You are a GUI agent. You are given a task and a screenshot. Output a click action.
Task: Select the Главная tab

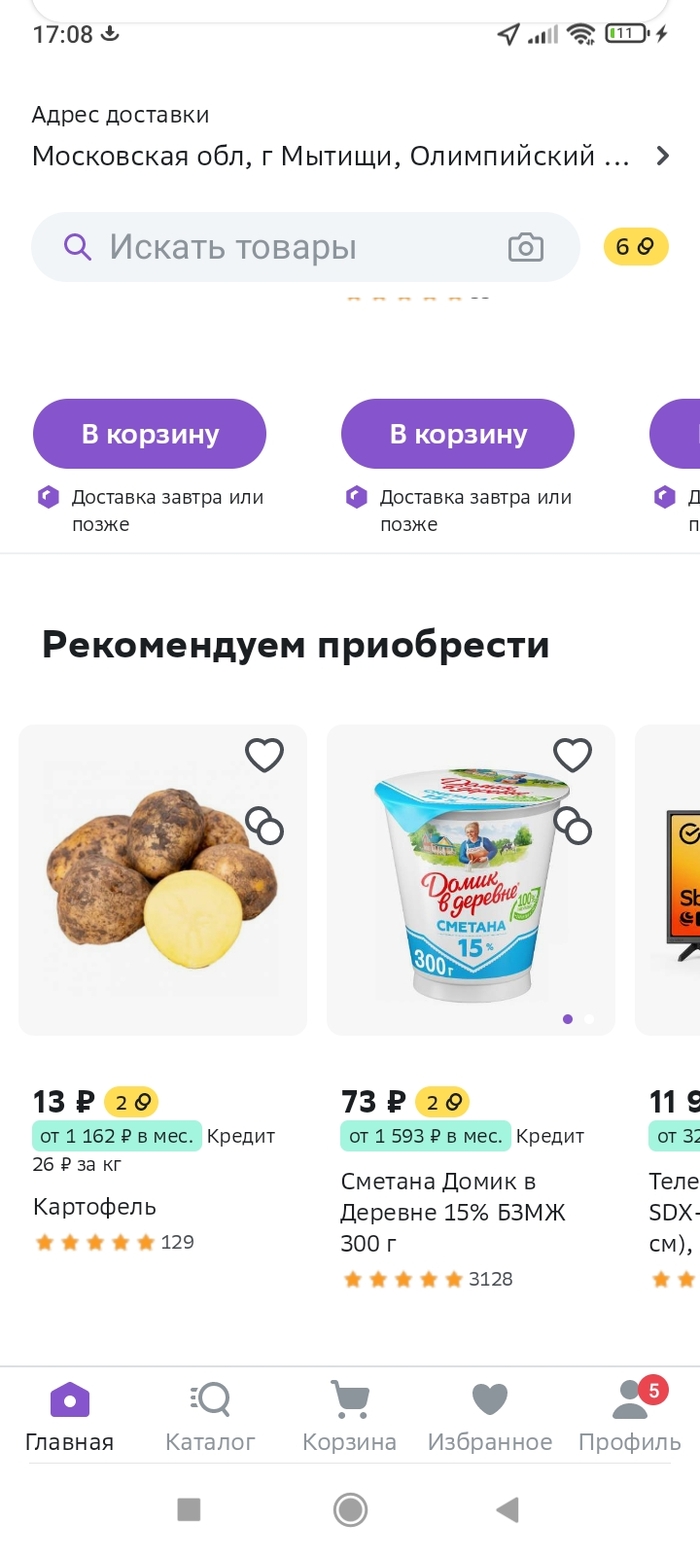coord(70,1416)
